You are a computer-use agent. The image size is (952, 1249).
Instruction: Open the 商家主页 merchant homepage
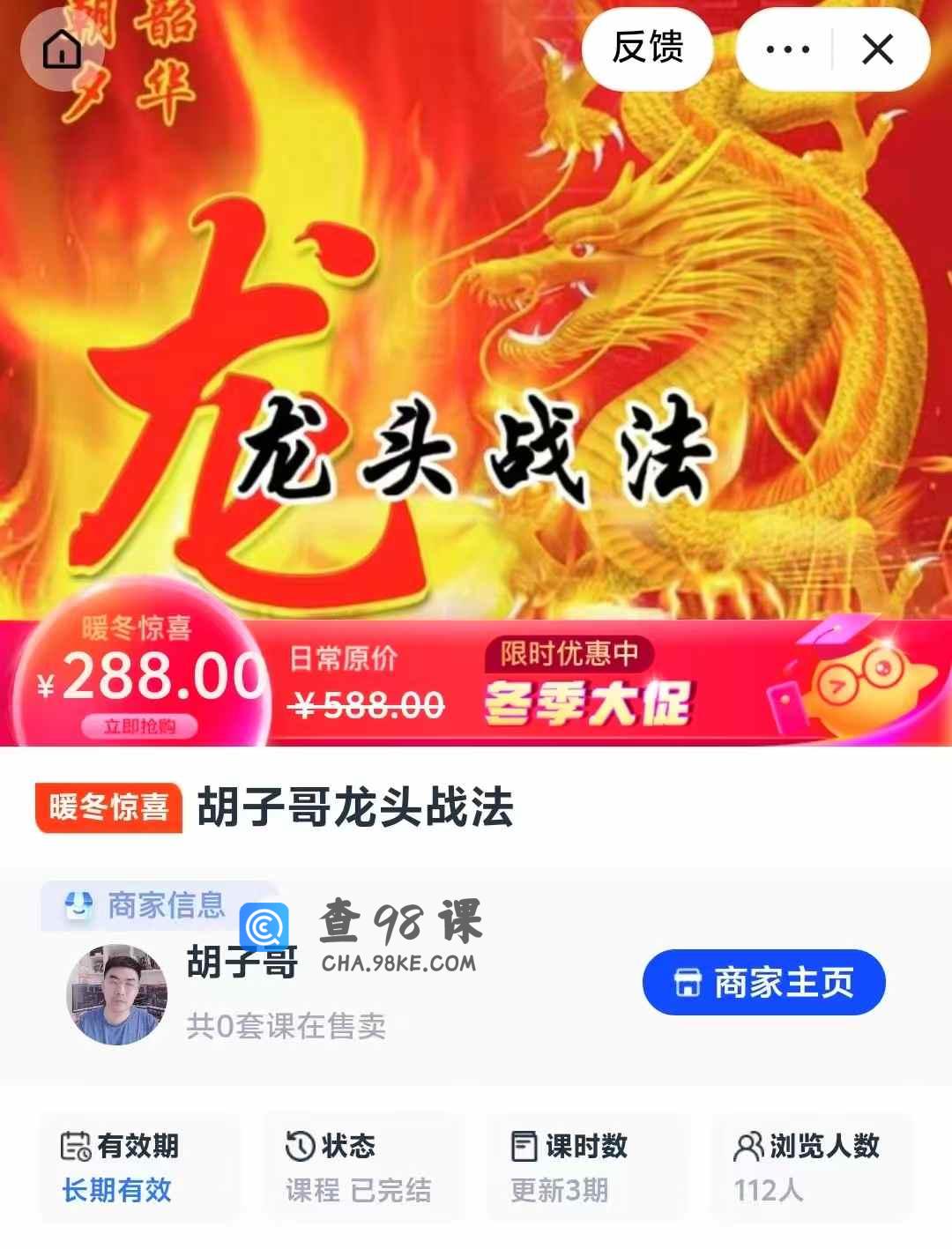(x=763, y=982)
